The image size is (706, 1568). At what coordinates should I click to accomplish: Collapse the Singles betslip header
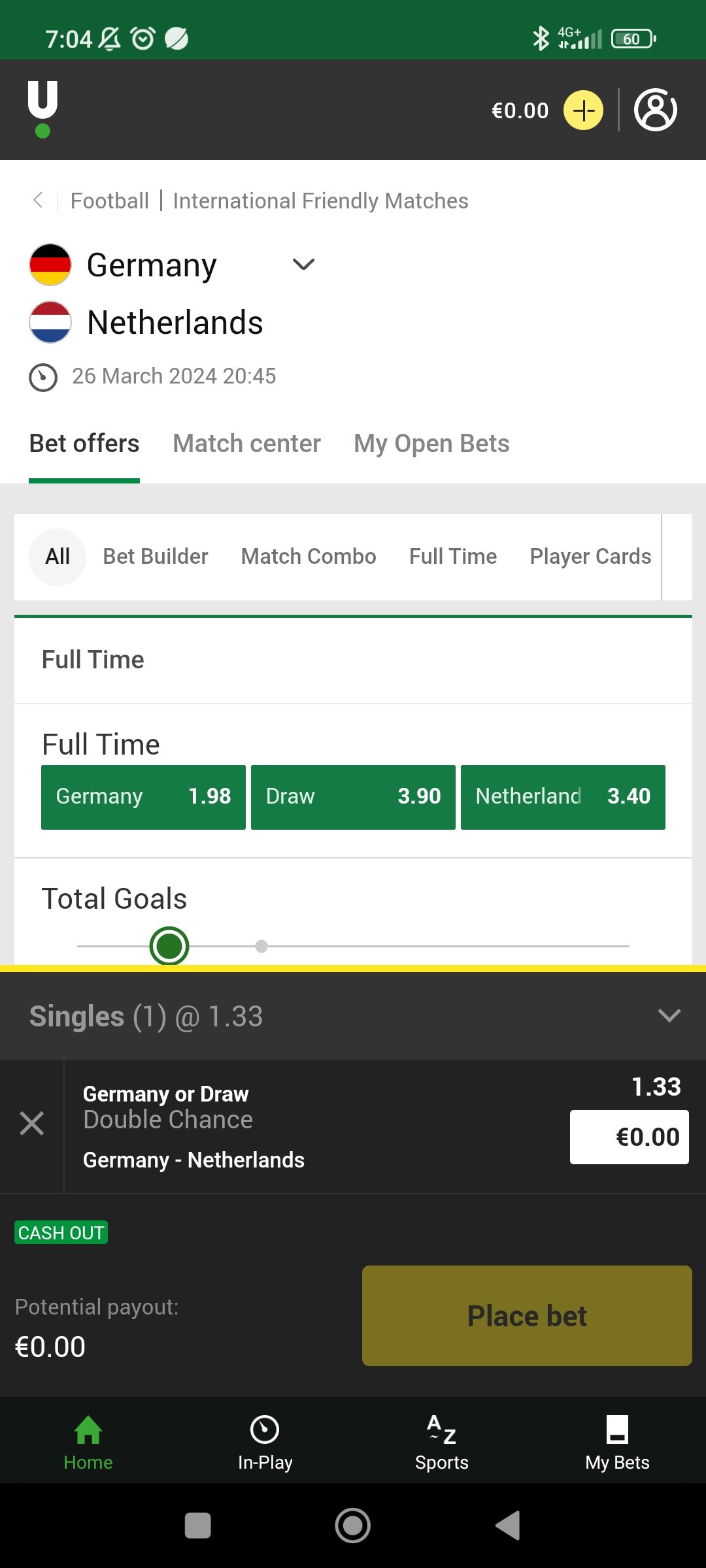(x=669, y=1015)
